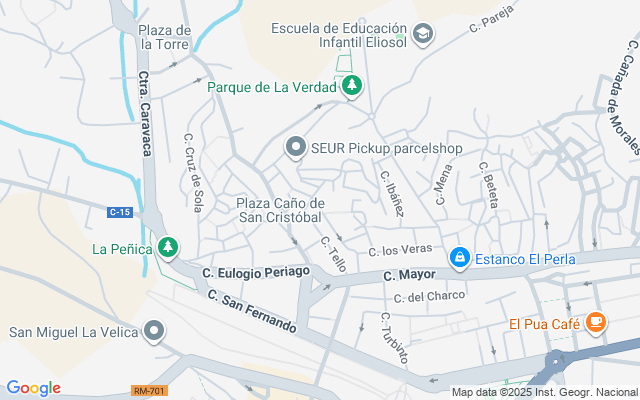Screen dimensions: 640x400
Task: Open the Estanco El Perla shop marker
Action: pyautogui.click(x=459, y=258)
